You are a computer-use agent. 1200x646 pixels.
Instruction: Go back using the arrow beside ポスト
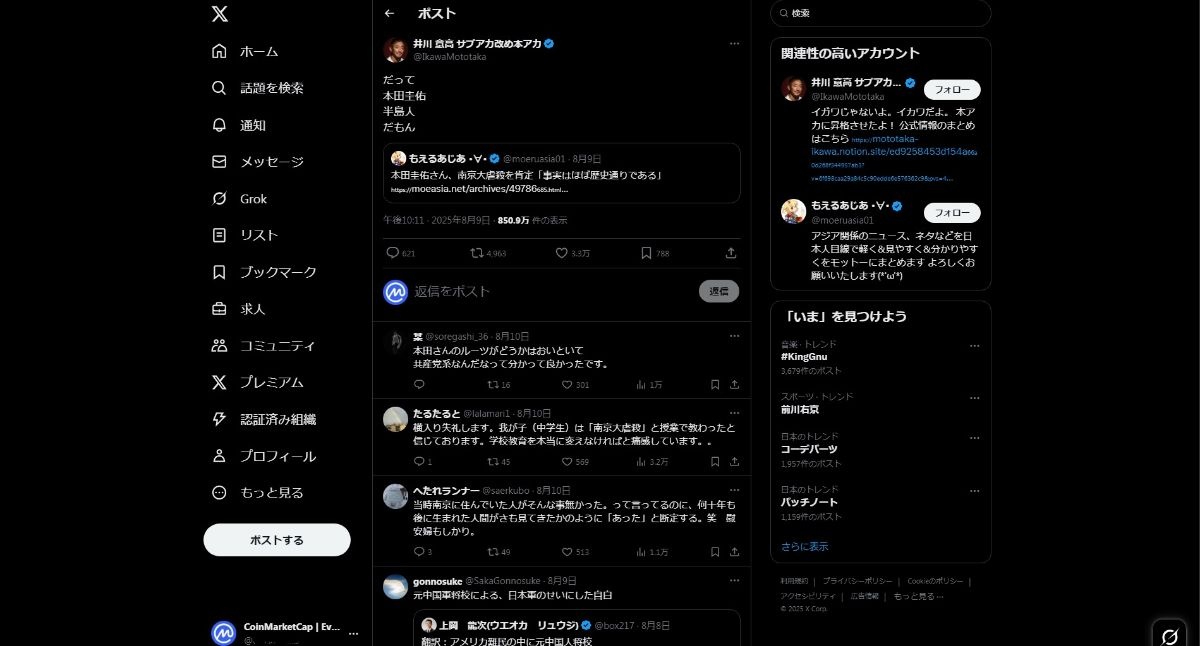point(389,14)
